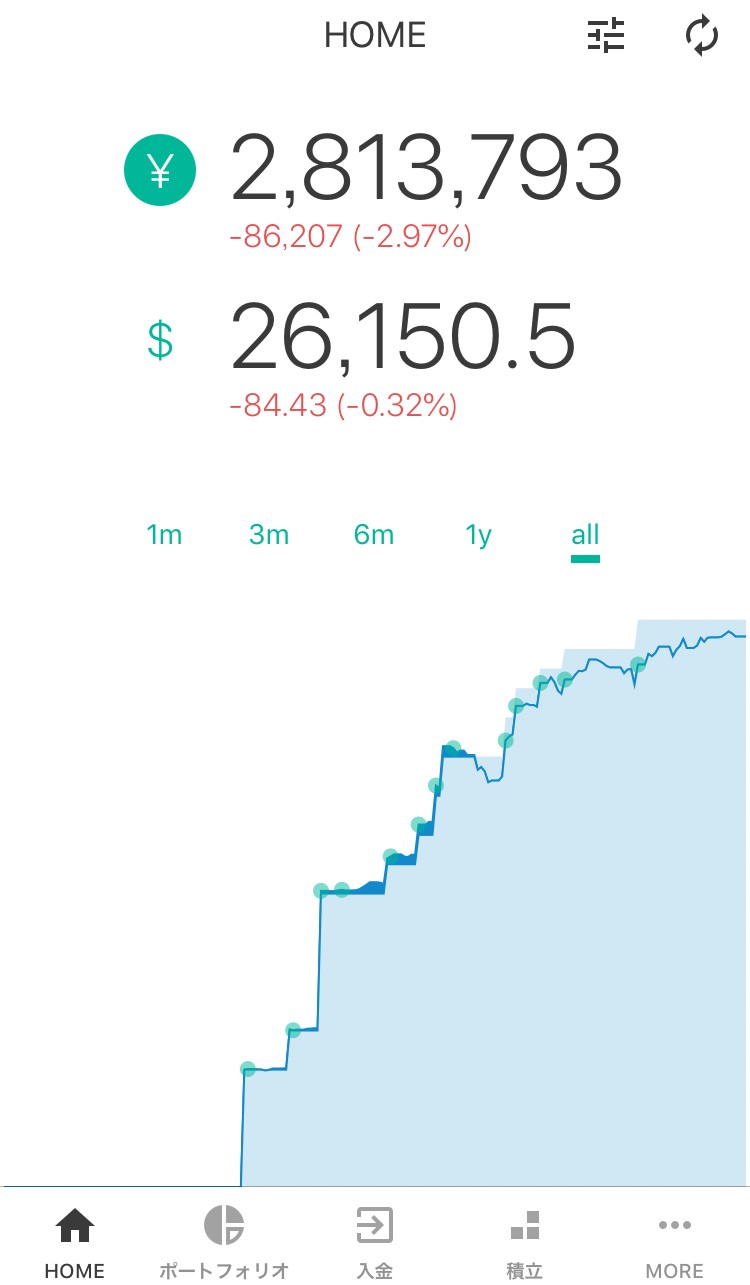Go to the HOME tab
Viewport: 750px width, 1285px height.
75,1240
